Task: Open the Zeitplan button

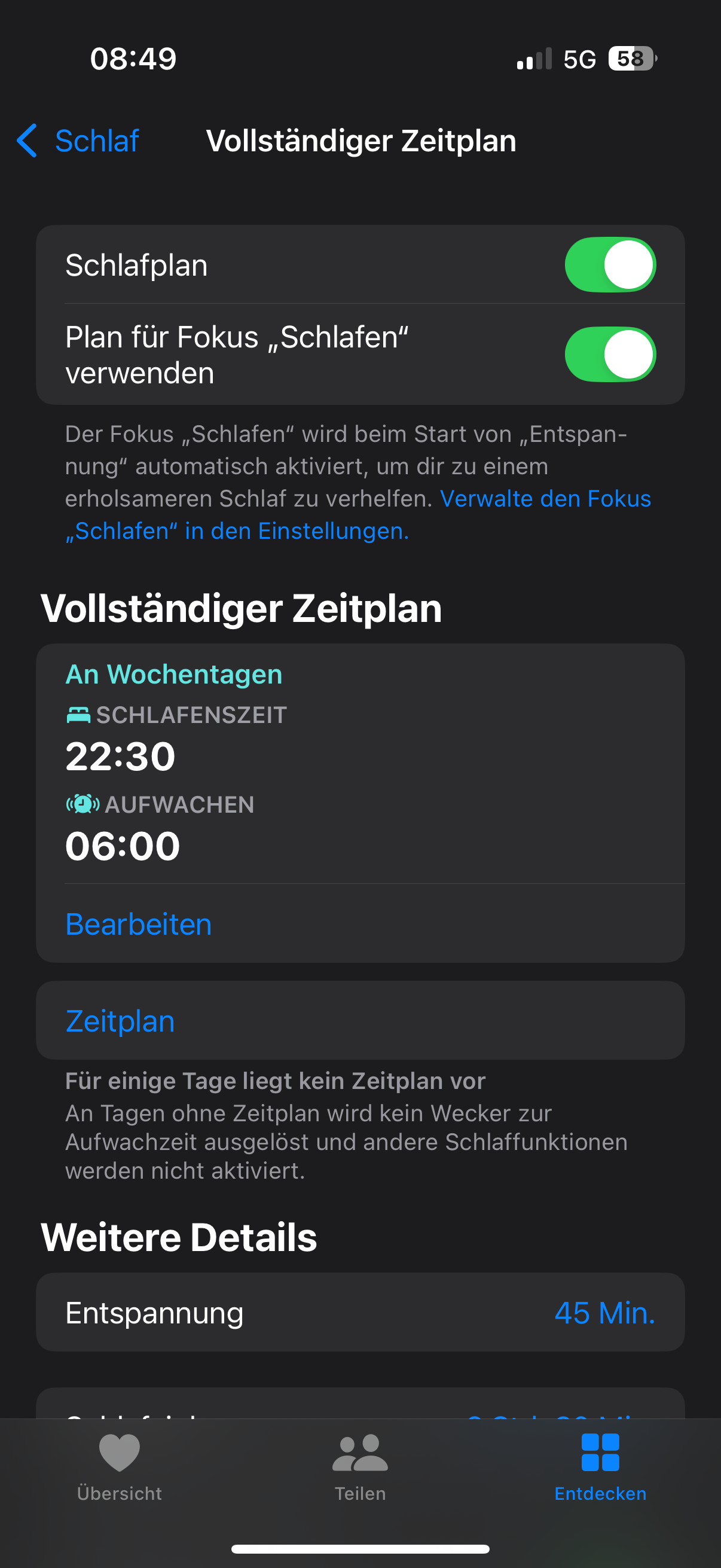Action: 360,1020
